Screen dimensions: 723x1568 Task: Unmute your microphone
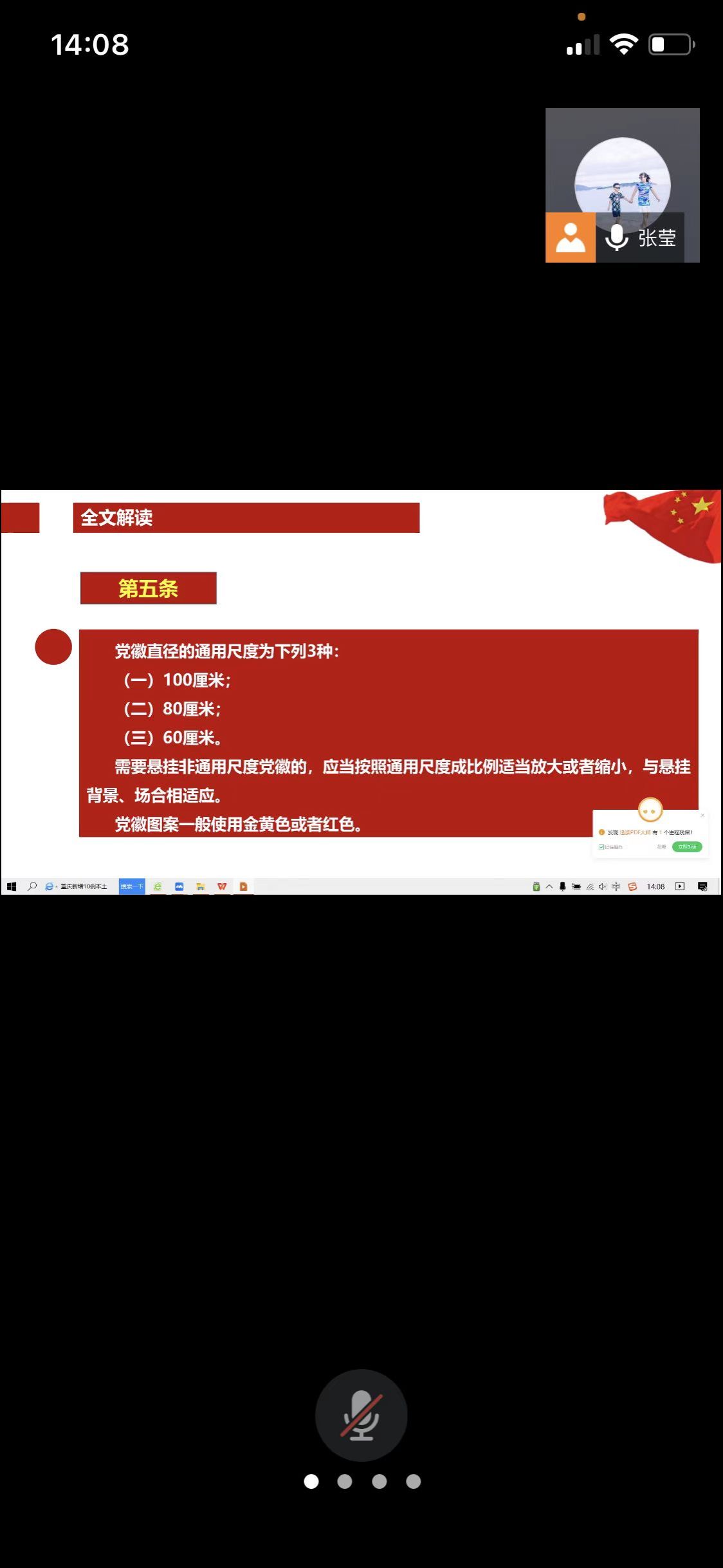point(361,1415)
